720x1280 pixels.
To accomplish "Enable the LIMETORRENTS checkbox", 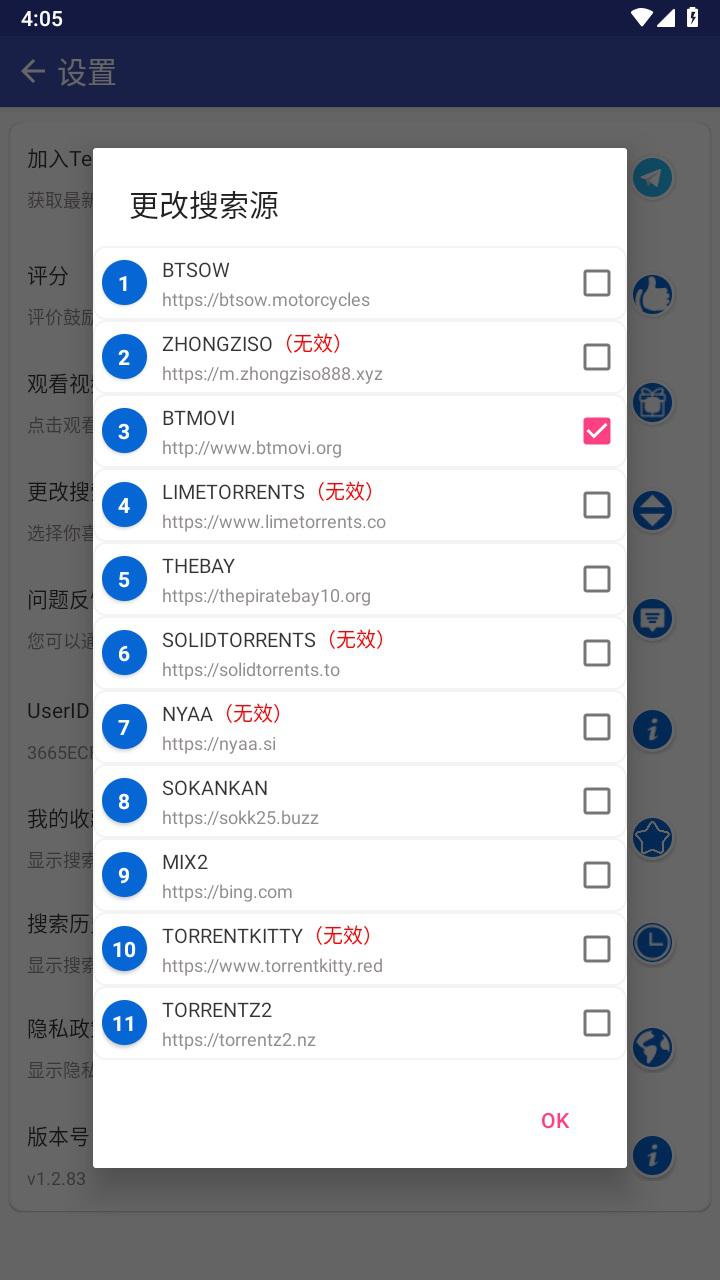I will [x=597, y=505].
